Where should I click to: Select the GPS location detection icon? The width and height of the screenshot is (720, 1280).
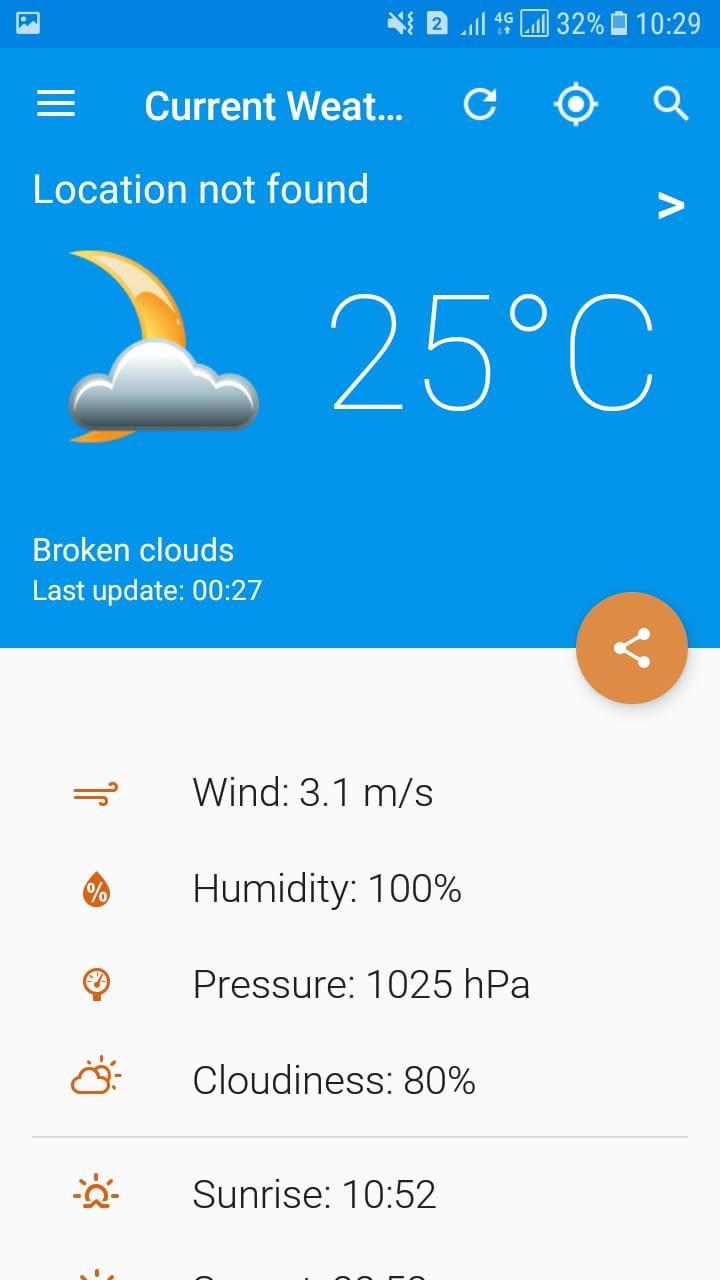[x=575, y=104]
